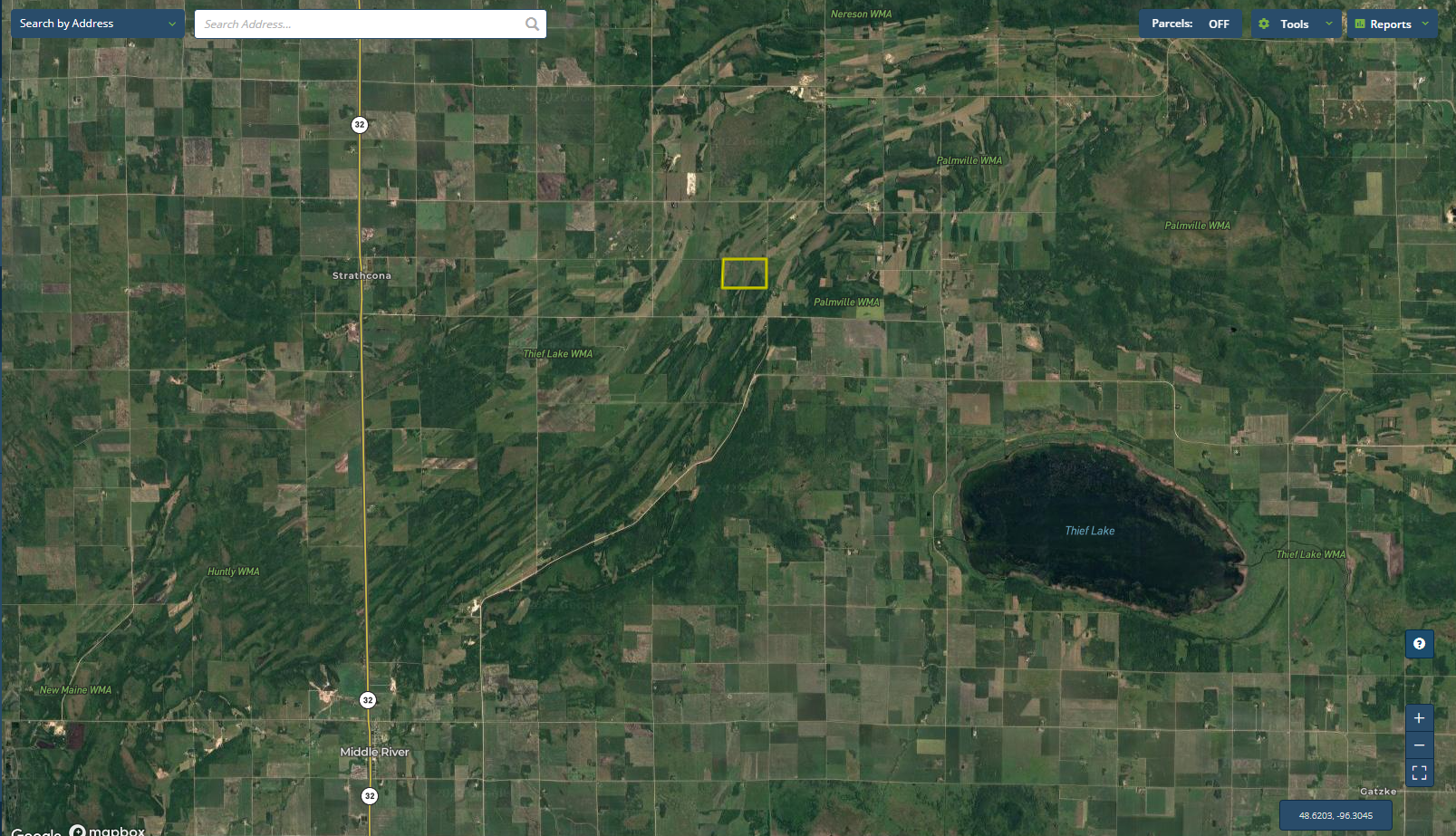Select the yellow highlighted parcel

click(x=744, y=274)
